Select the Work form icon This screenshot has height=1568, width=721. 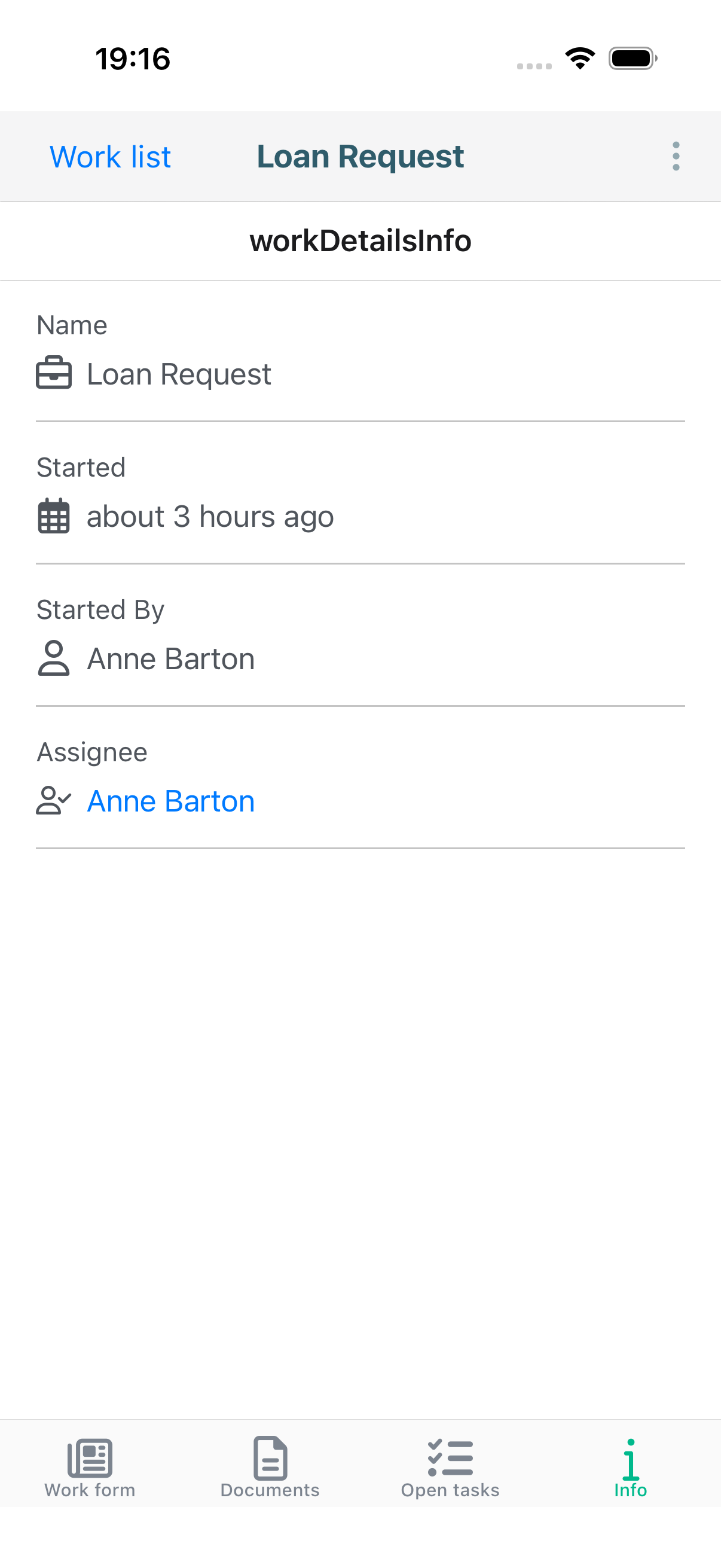coord(90,1458)
